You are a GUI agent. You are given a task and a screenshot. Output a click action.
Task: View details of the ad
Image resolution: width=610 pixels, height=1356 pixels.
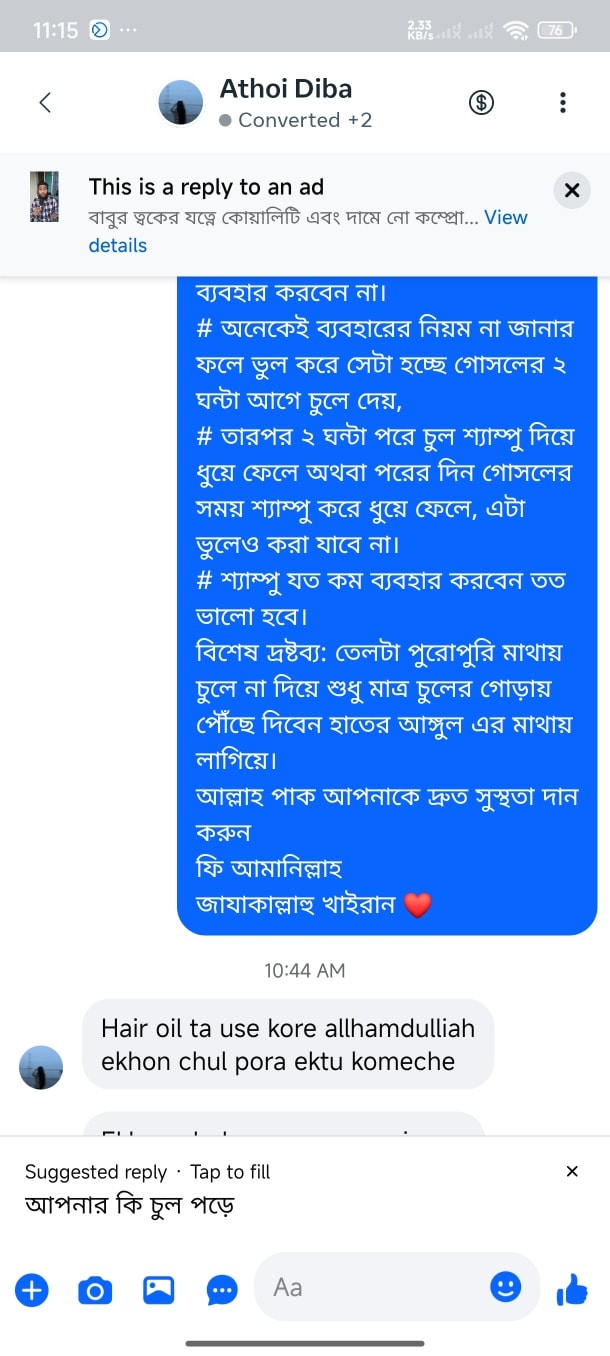505,218
